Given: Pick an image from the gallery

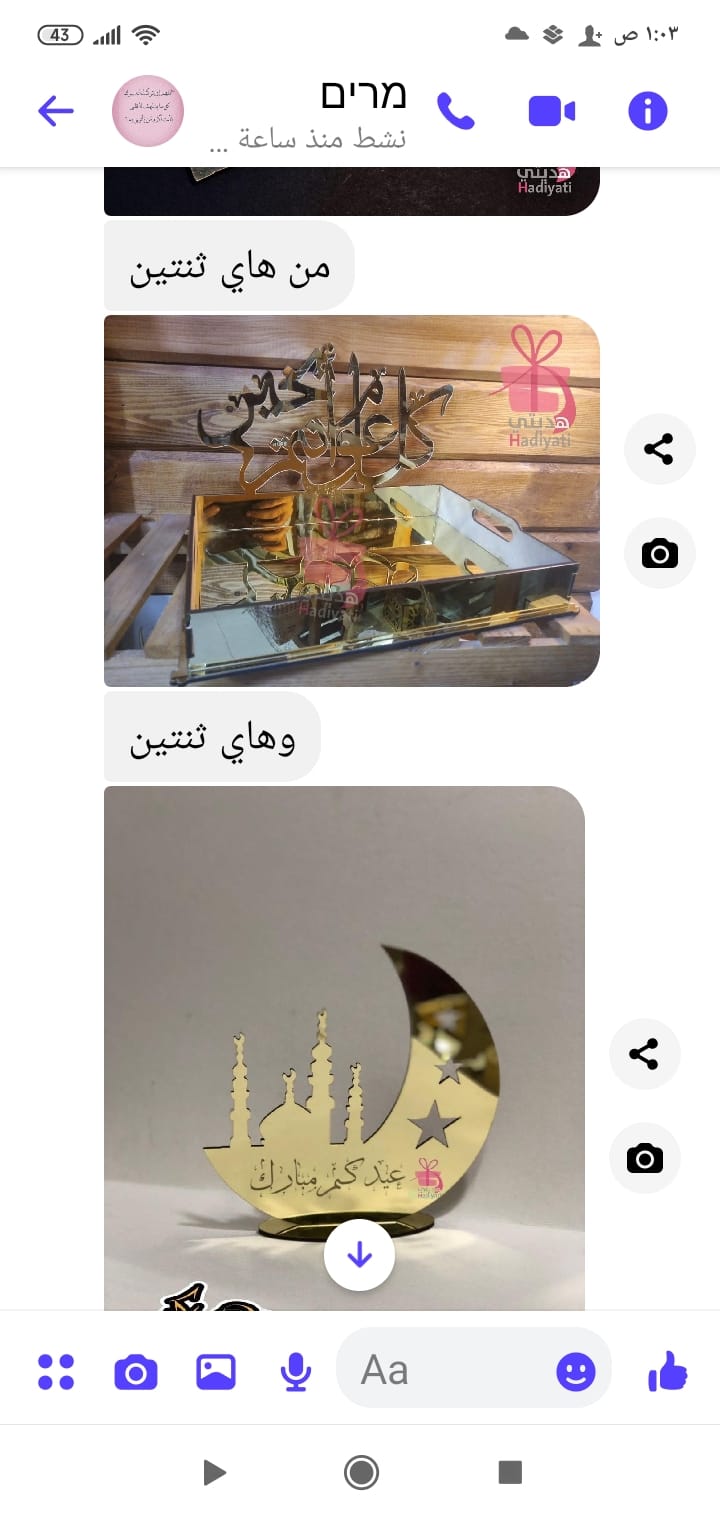Looking at the screenshot, I should (x=216, y=1371).
